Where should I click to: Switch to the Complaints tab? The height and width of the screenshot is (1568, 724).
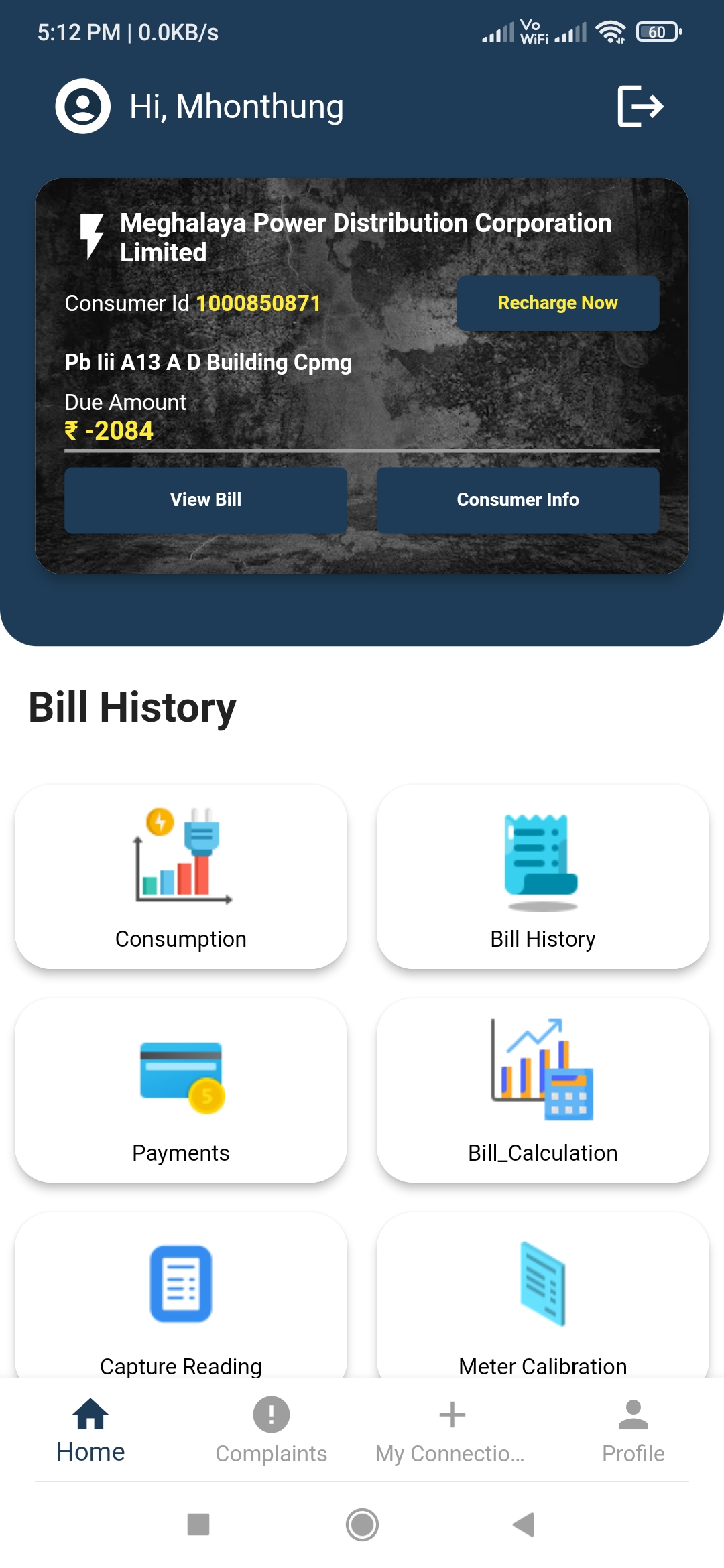coord(271,1431)
